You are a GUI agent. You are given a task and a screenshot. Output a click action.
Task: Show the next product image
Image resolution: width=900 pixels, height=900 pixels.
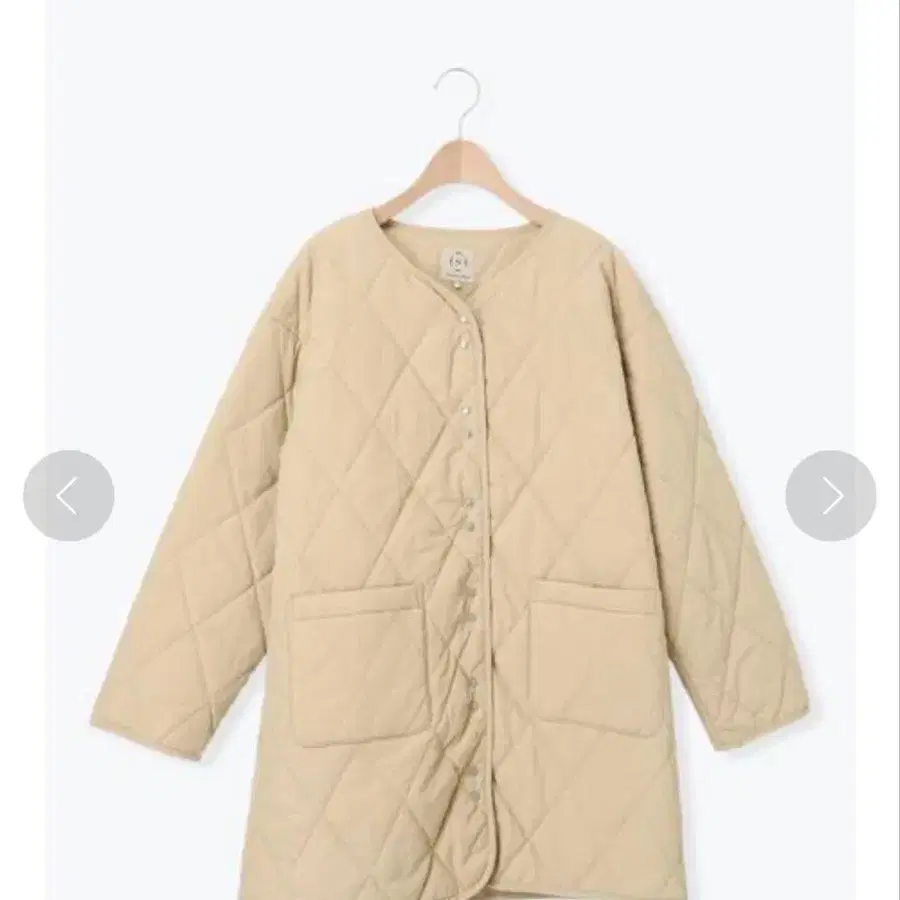(830, 496)
